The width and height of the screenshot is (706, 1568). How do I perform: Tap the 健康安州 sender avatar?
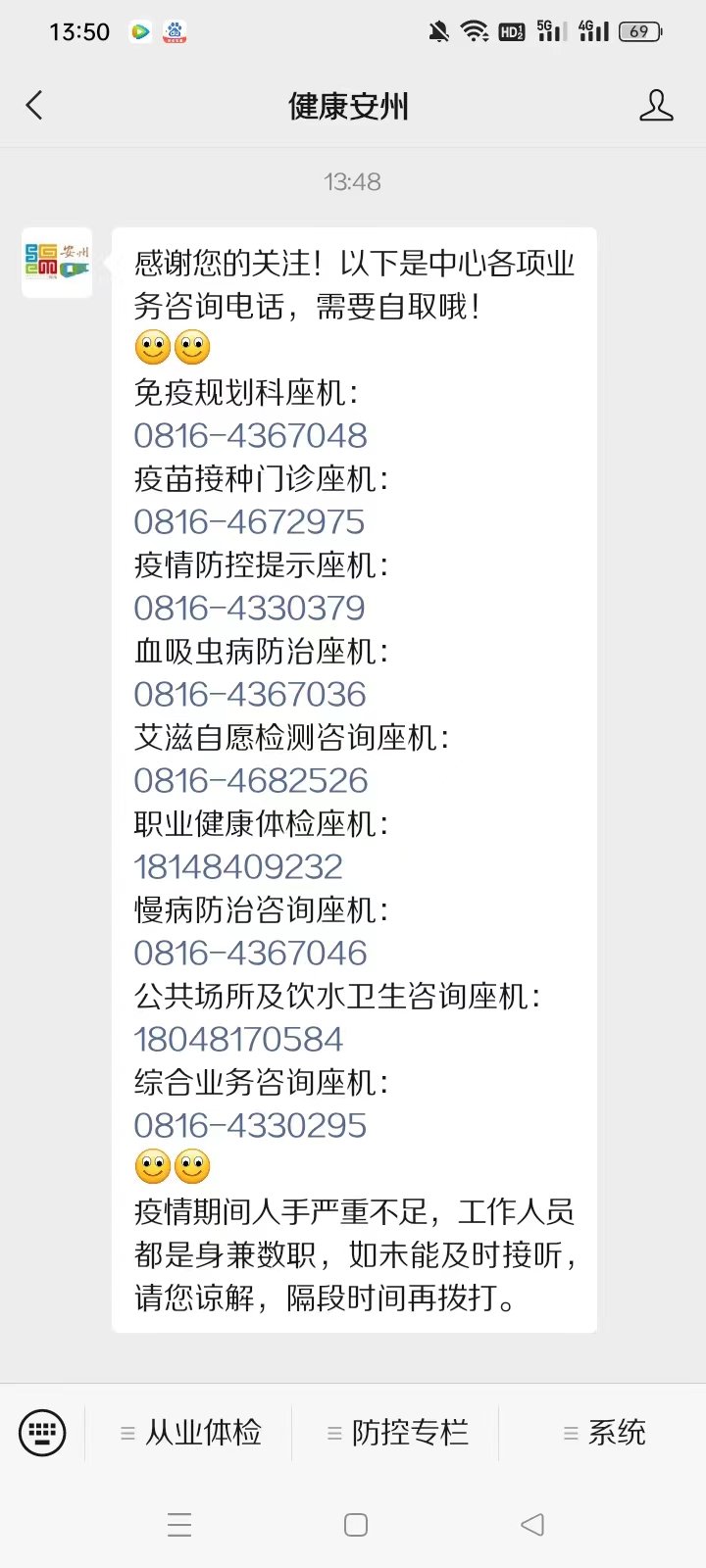point(57,263)
